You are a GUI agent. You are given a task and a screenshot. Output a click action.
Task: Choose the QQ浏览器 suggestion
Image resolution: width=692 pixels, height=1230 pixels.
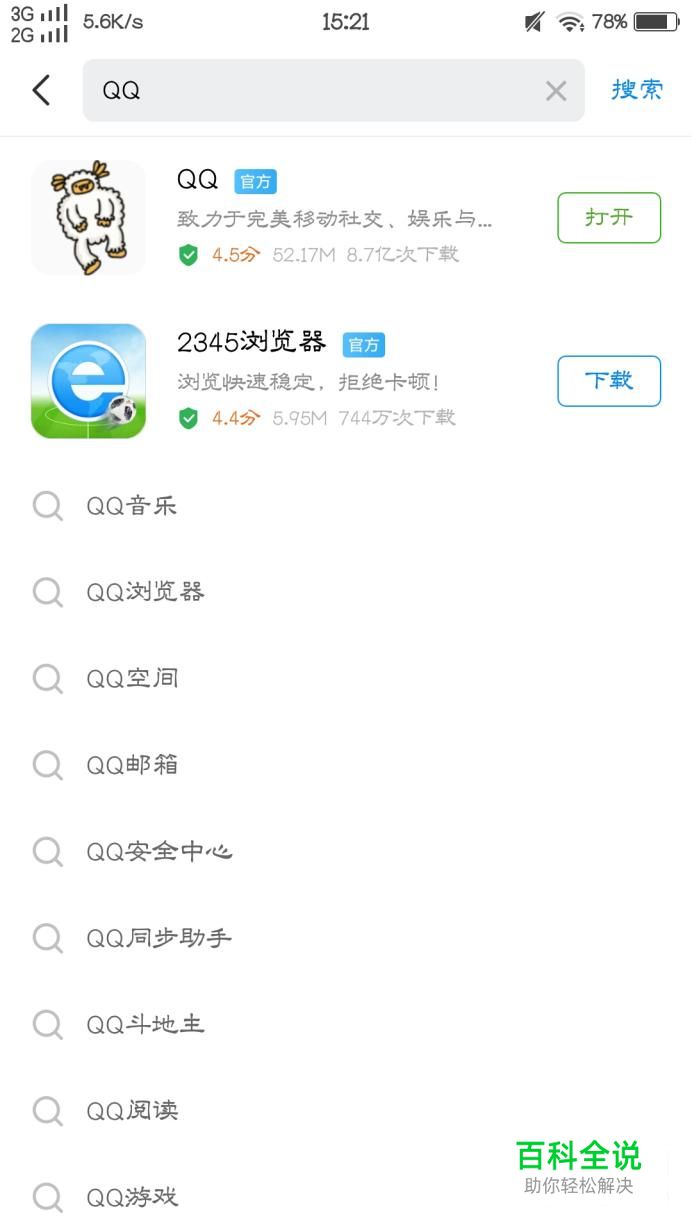click(146, 592)
